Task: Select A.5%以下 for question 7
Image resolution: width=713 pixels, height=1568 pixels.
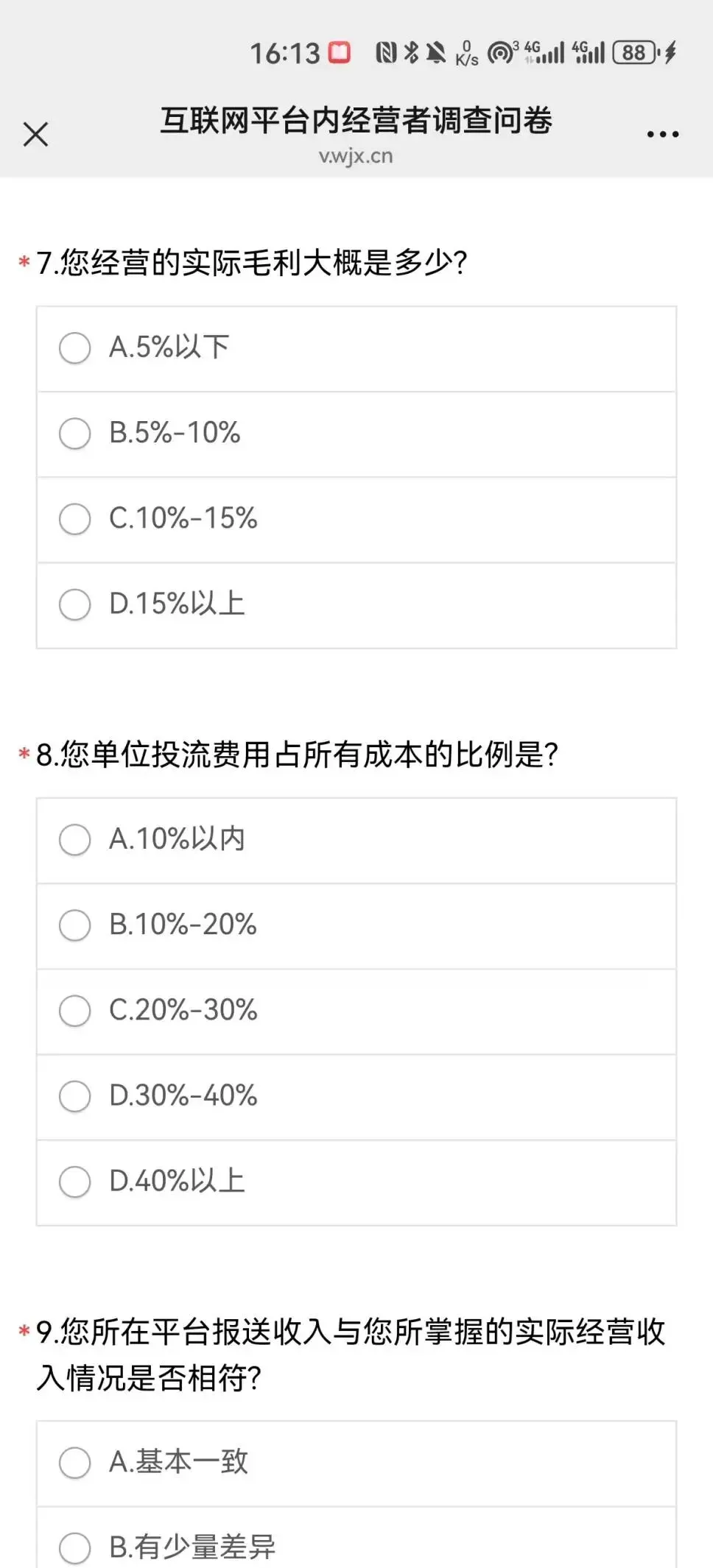Action: (x=75, y=348)
